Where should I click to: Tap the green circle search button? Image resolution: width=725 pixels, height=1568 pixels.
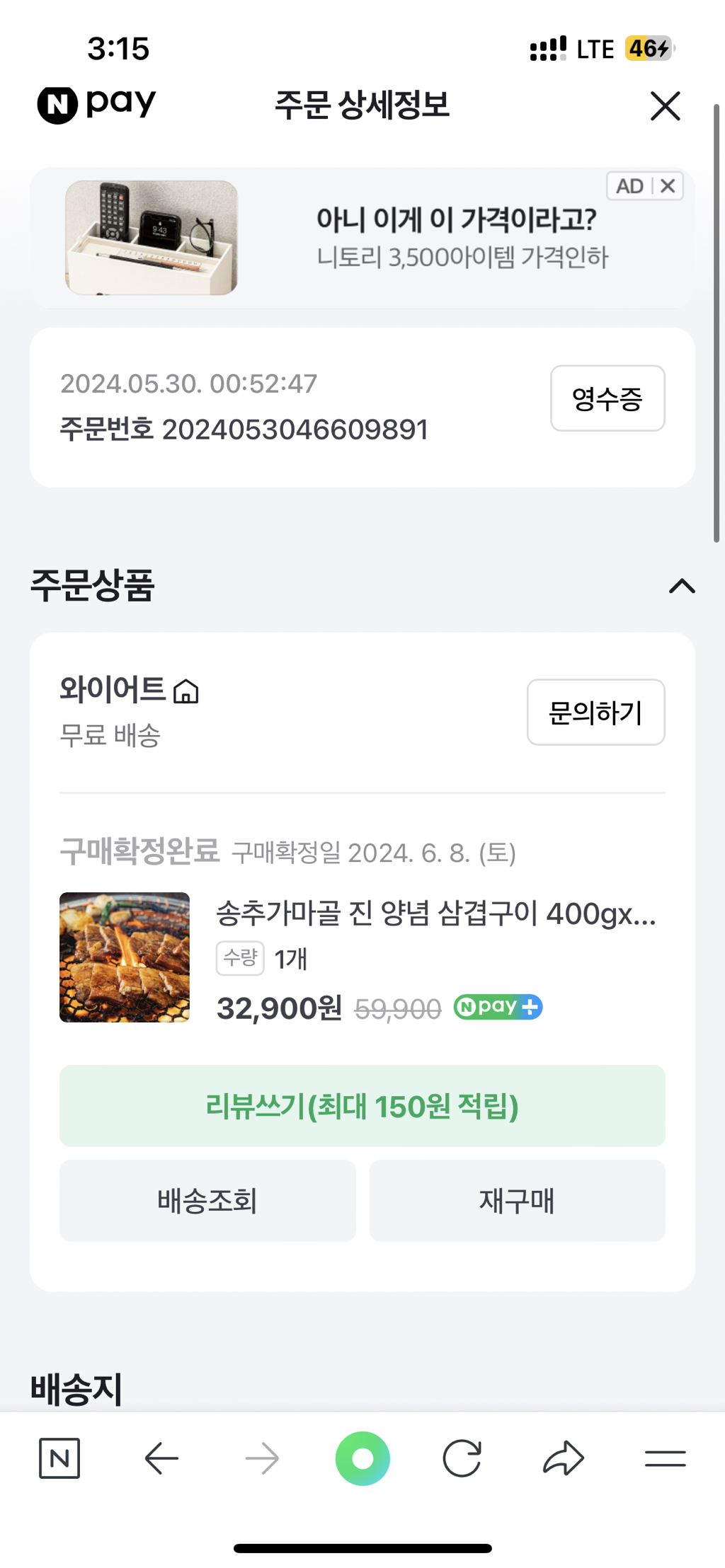click(x=362, y=1458)
